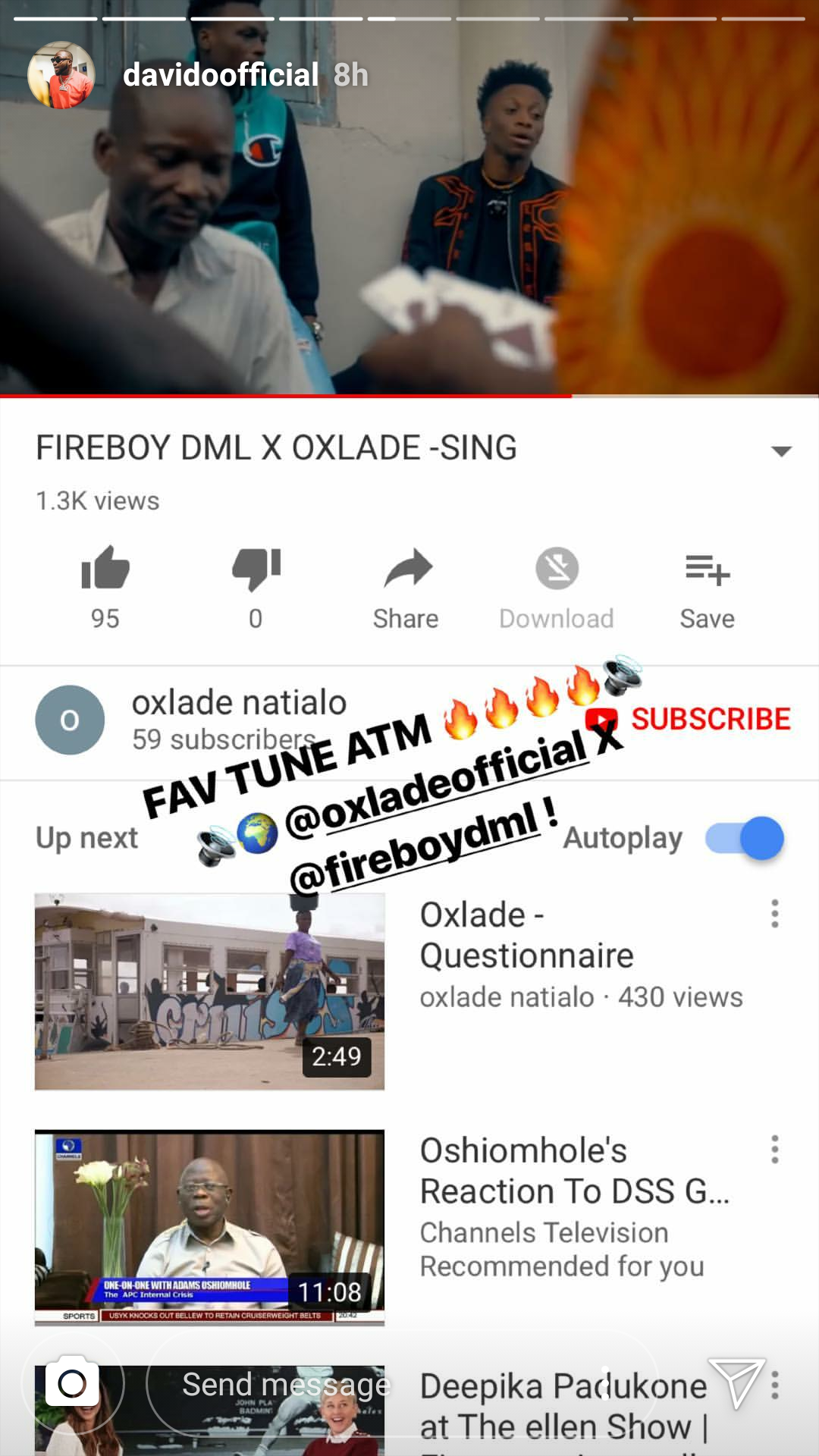This screenshot has width=819, height=1456.
Task: Tap the davidoofficial username
Action: tap(220, 75)
